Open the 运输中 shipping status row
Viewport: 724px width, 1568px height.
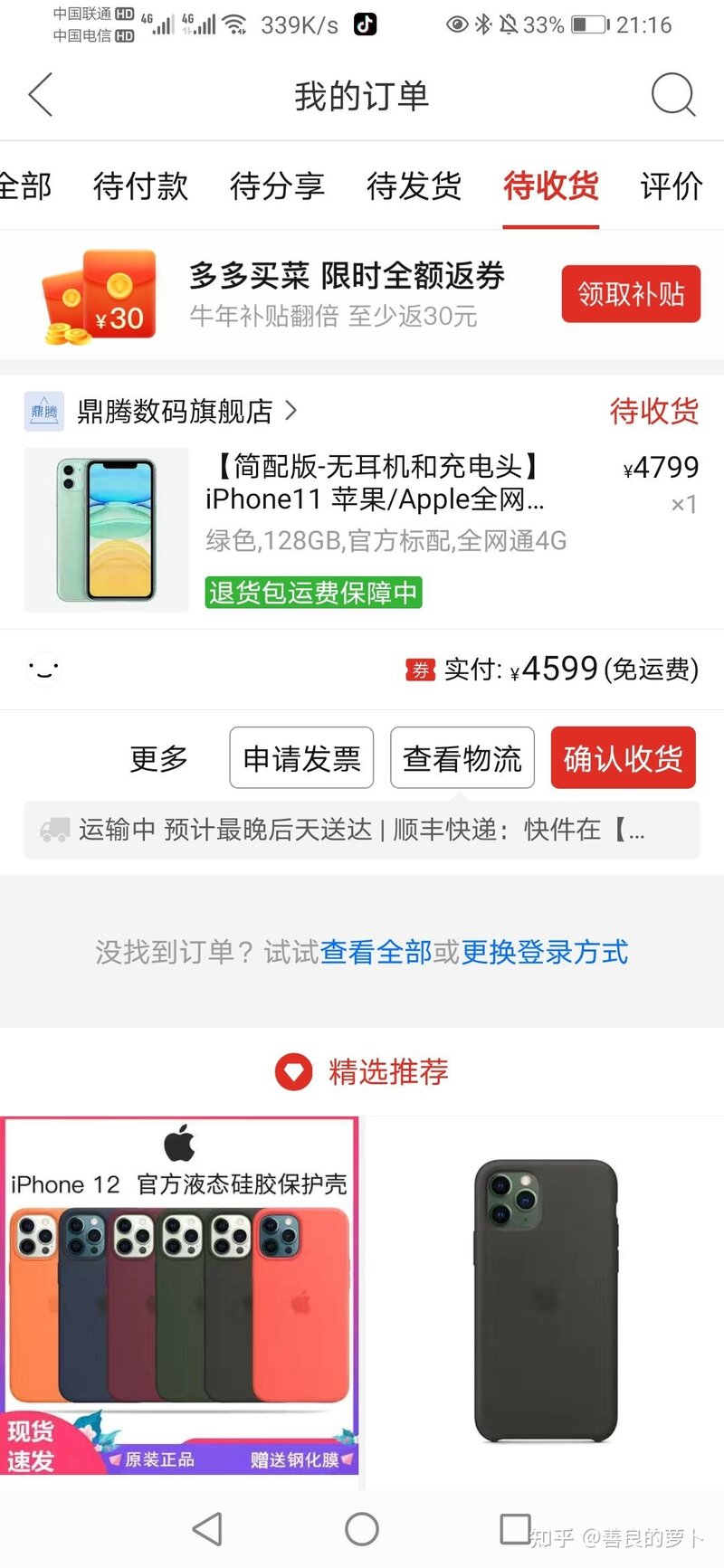[x=362, y=830]
